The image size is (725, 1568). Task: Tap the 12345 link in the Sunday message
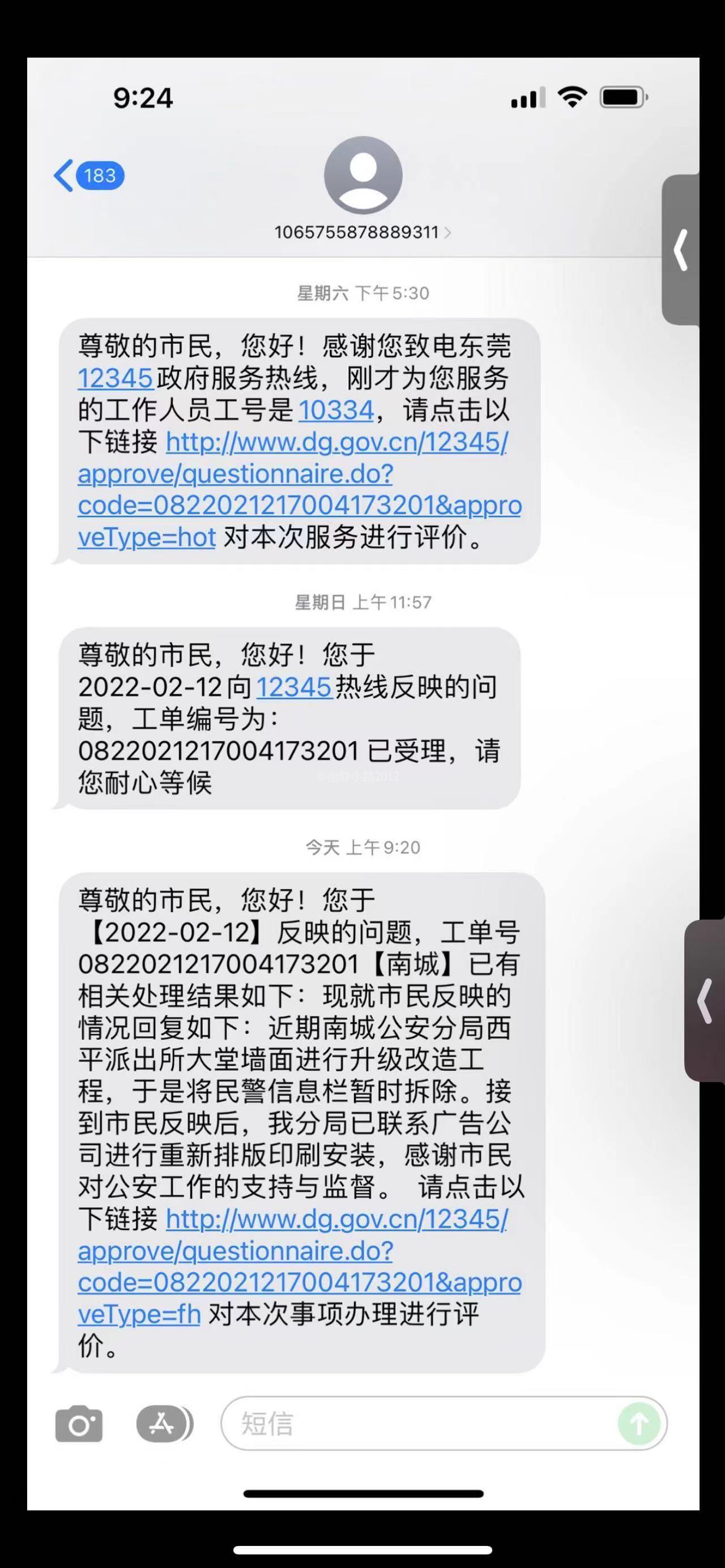(294, 687)
